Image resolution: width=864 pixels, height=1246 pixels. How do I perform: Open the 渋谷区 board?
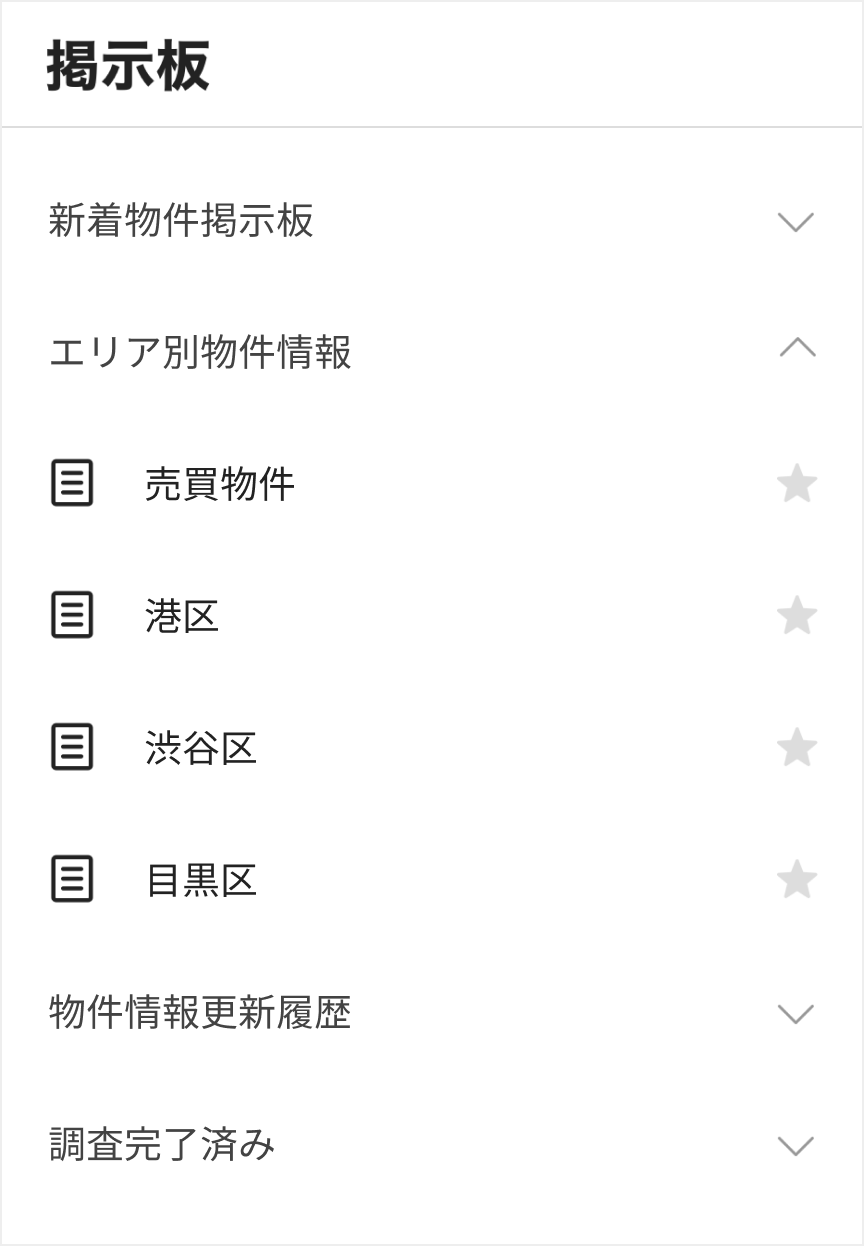201,748
